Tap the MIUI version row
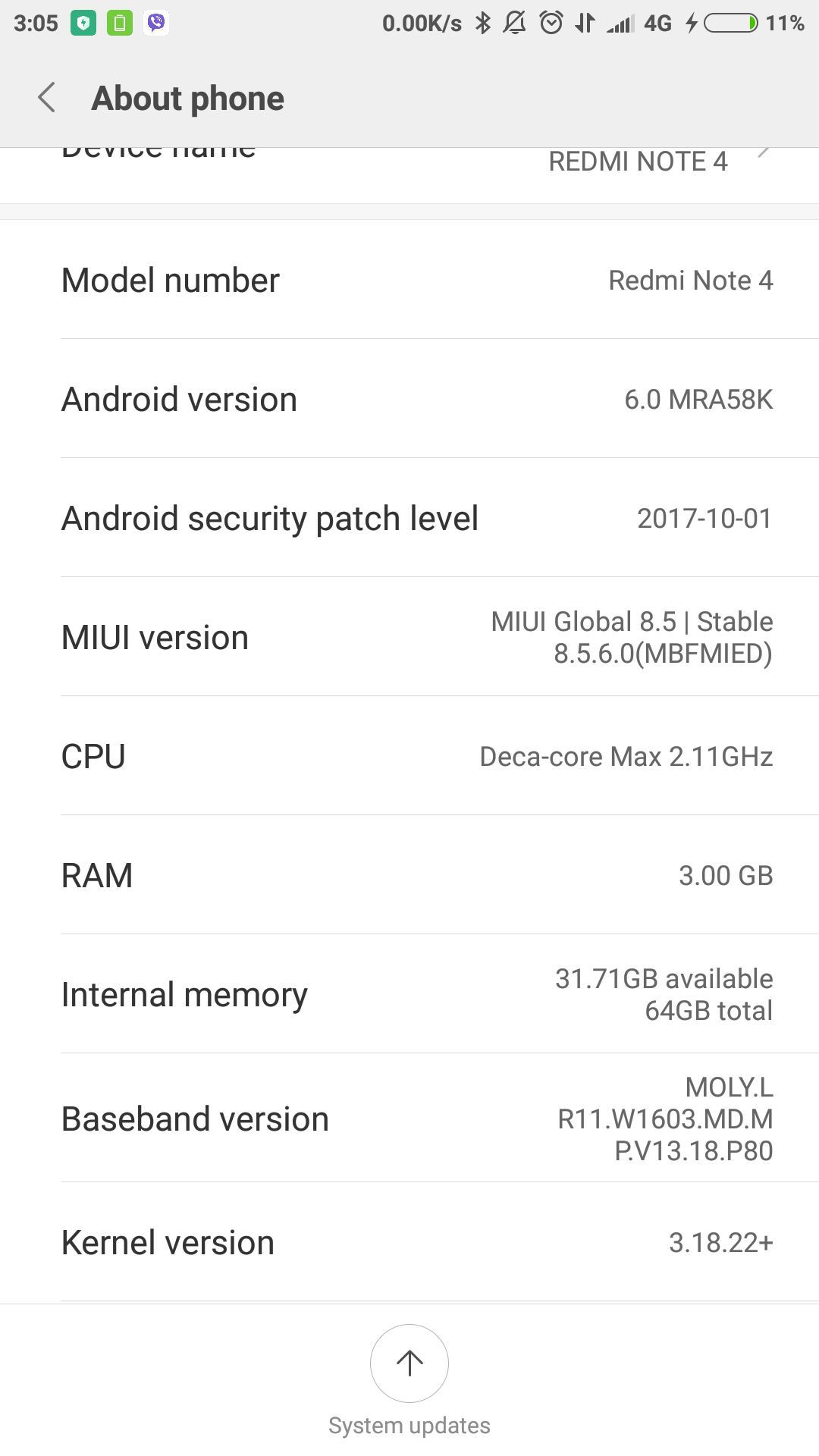The width and height of the screenshot is (819, 1456). [x=409, y=637]
